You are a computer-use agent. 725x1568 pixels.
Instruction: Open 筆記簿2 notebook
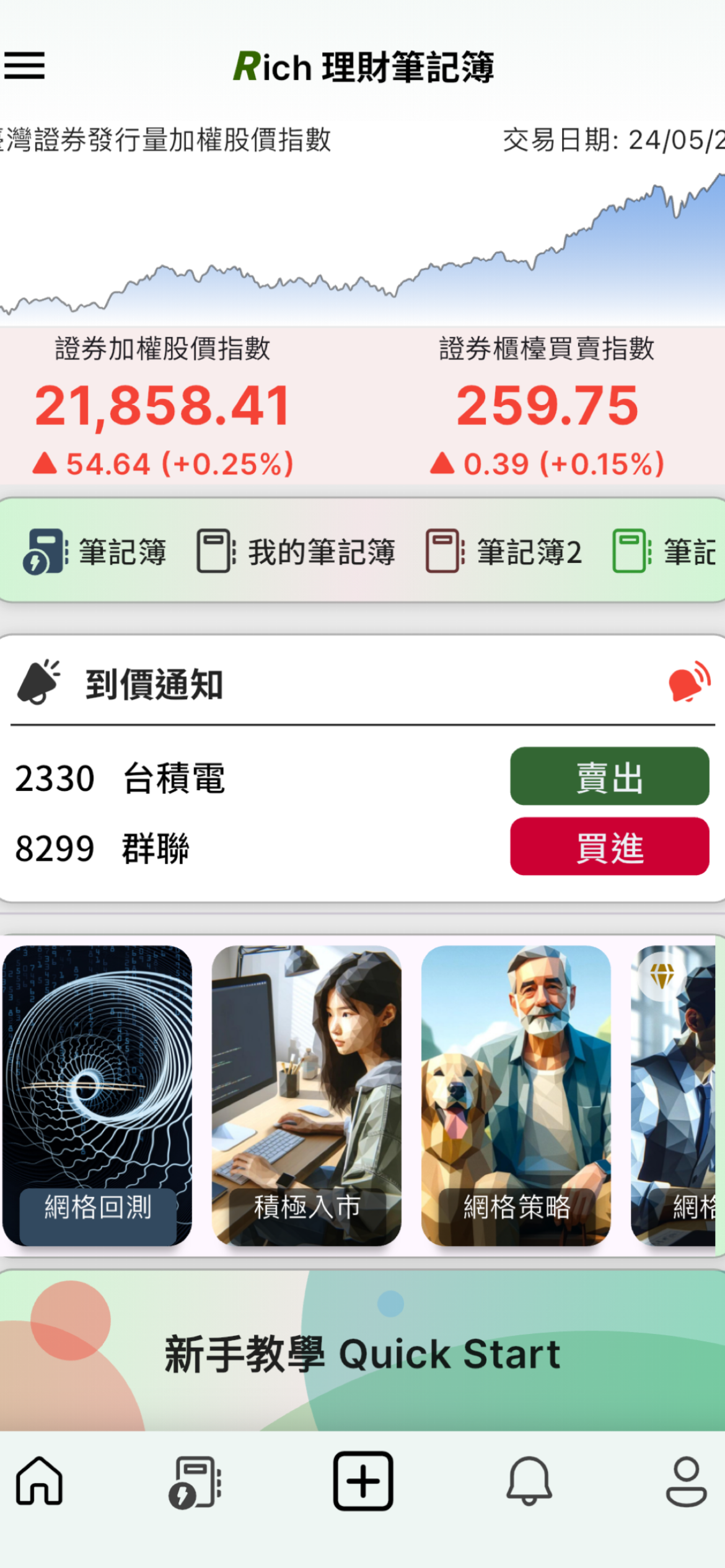pyautogui.click(x=504, y=551)
